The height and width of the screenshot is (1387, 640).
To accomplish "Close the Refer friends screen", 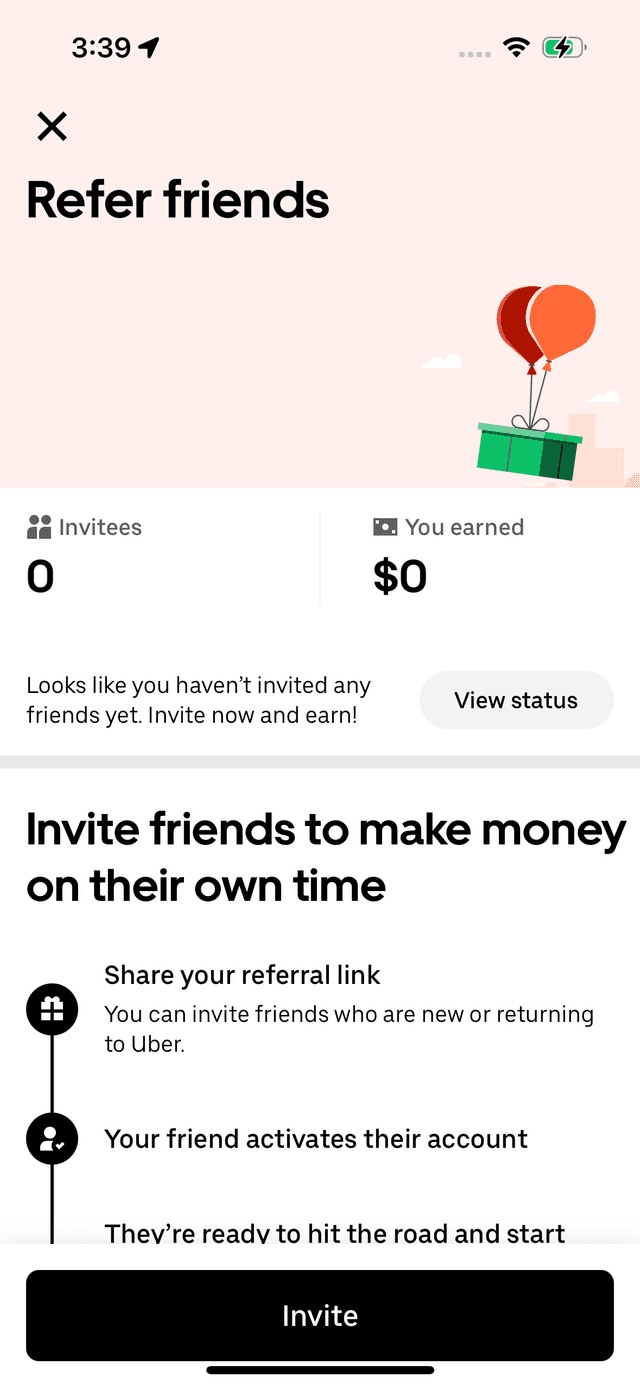I will (x=52, y=127).
